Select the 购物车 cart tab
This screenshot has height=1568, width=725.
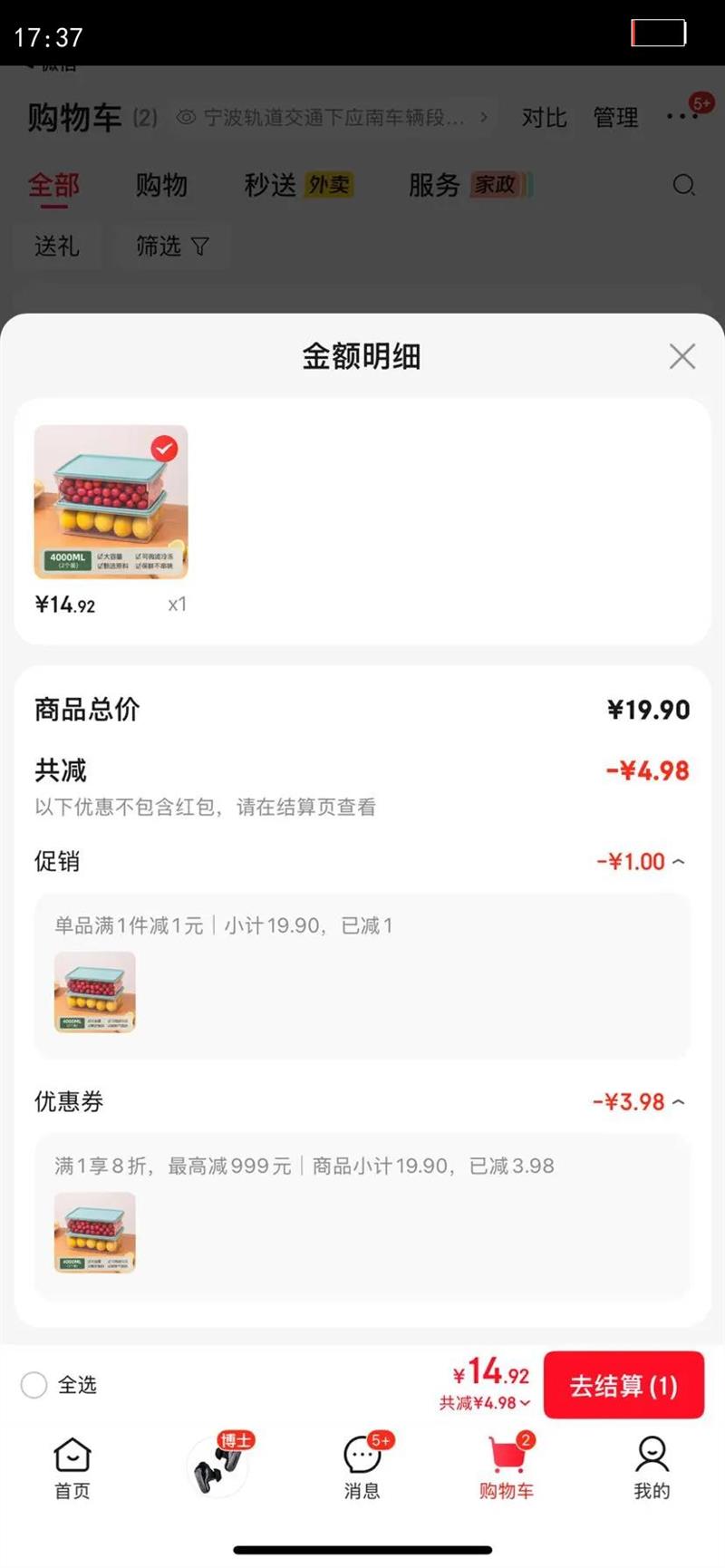point(507,1466)
